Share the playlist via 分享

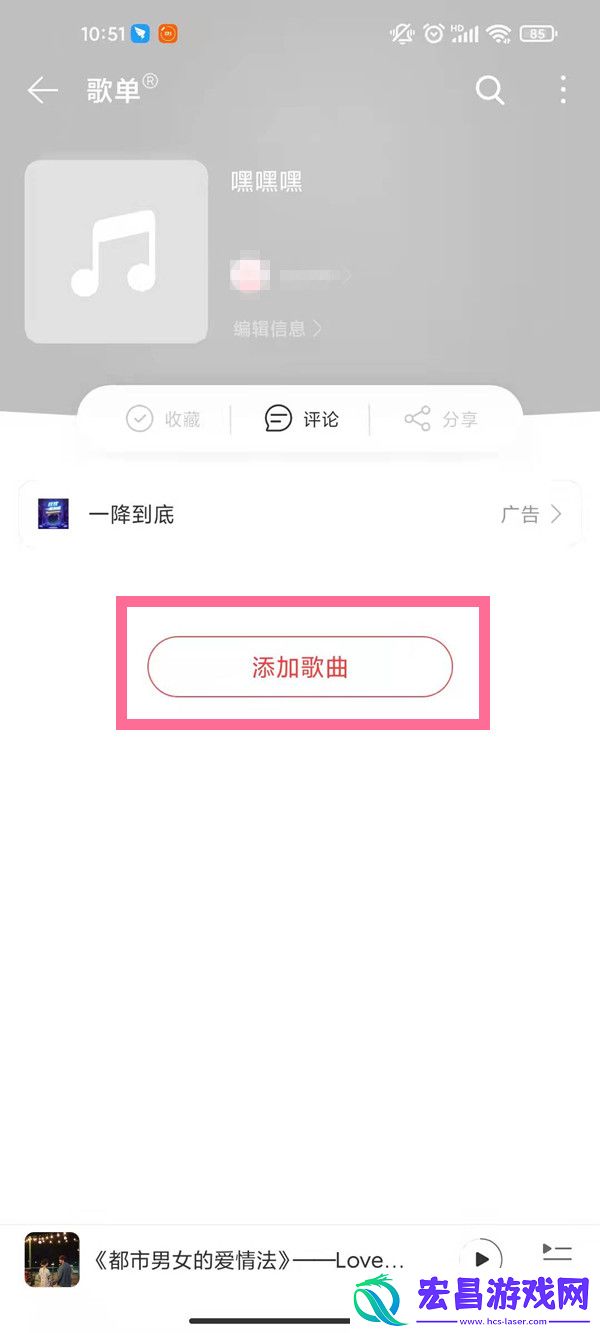pyautogui.click(x=440, y=419)
